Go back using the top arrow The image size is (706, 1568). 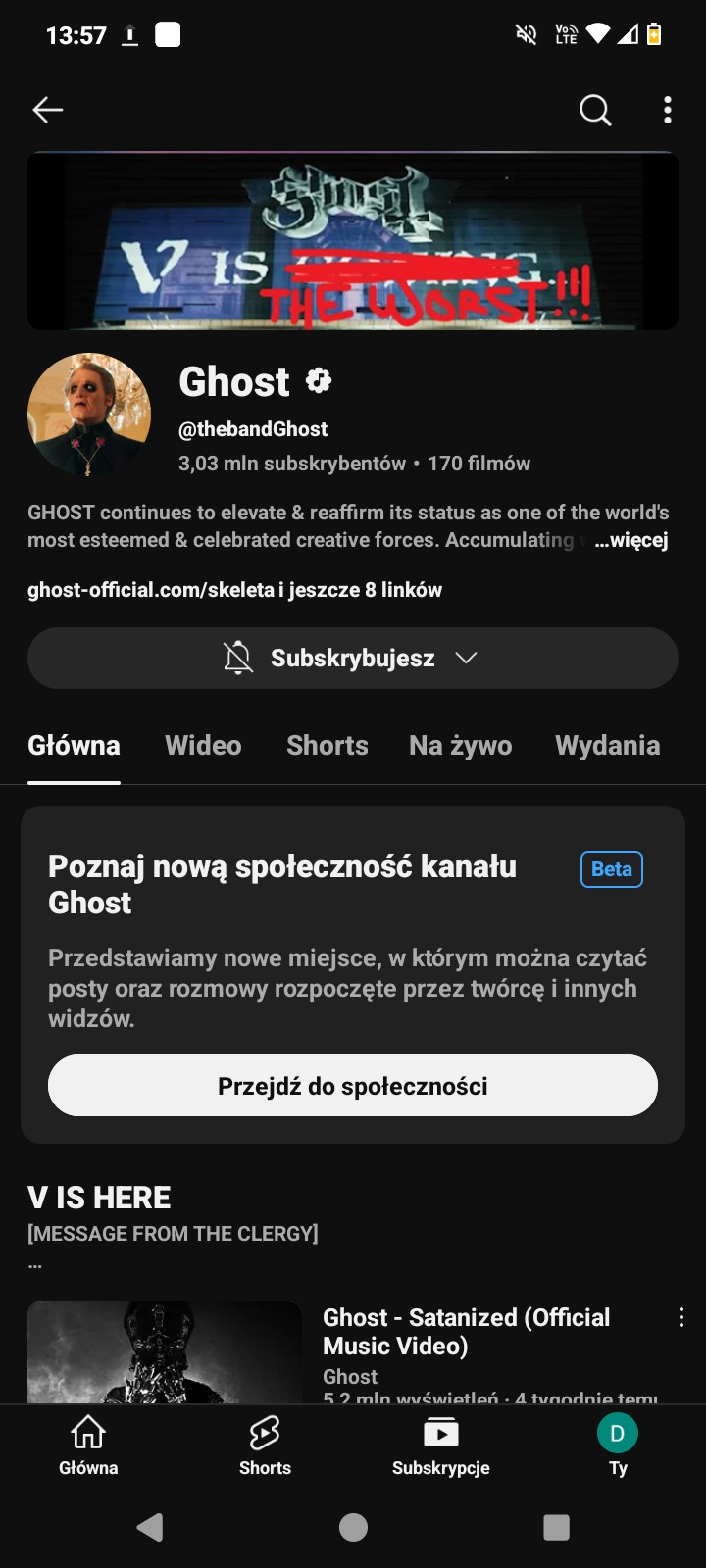click(x=48, y=110)
